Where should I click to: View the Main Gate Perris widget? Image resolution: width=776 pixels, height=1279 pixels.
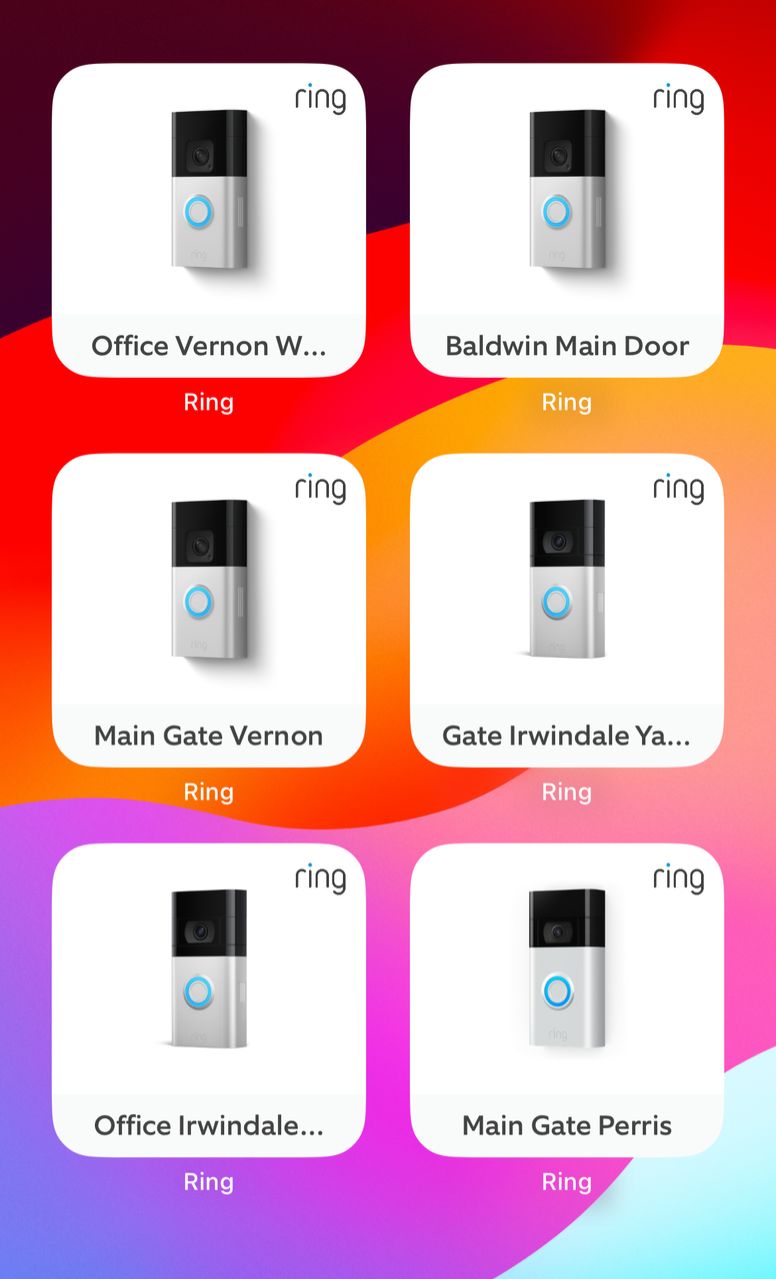pos(567,1000)
